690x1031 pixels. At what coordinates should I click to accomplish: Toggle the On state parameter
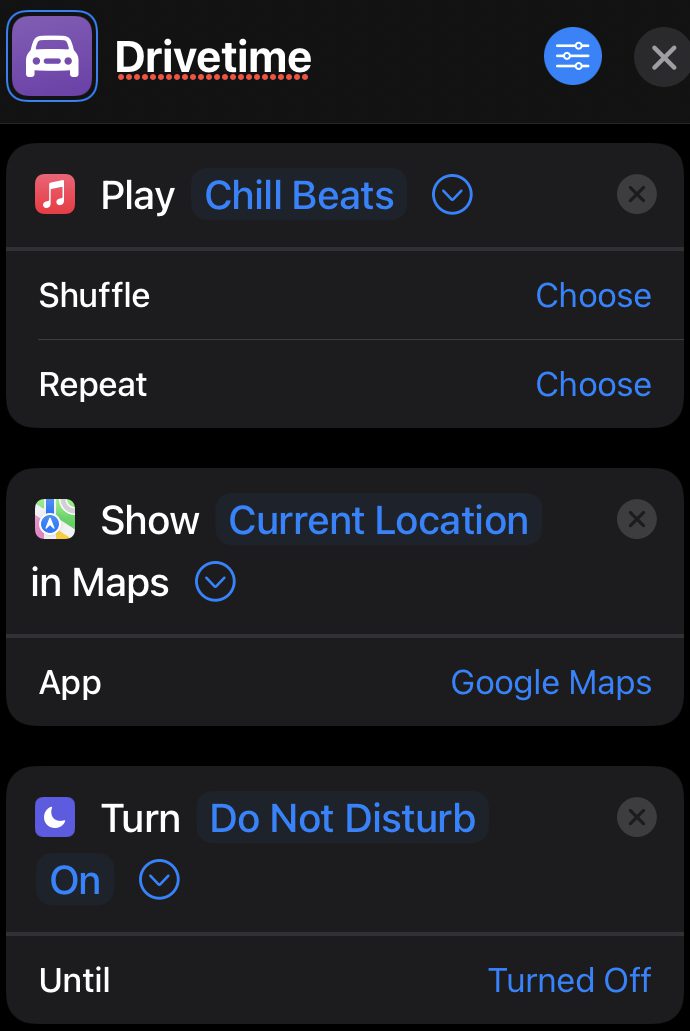point(75,880)
